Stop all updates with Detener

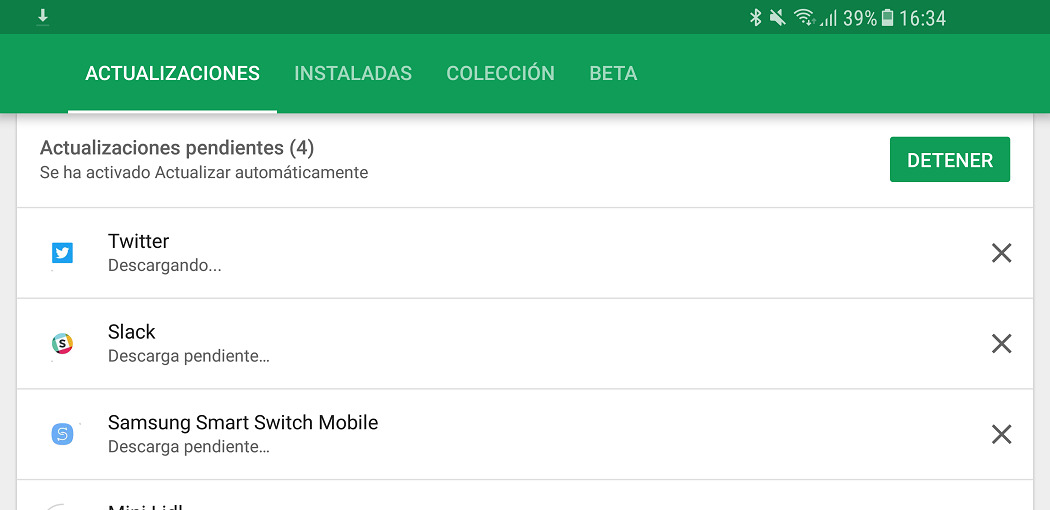click(949, 160)
